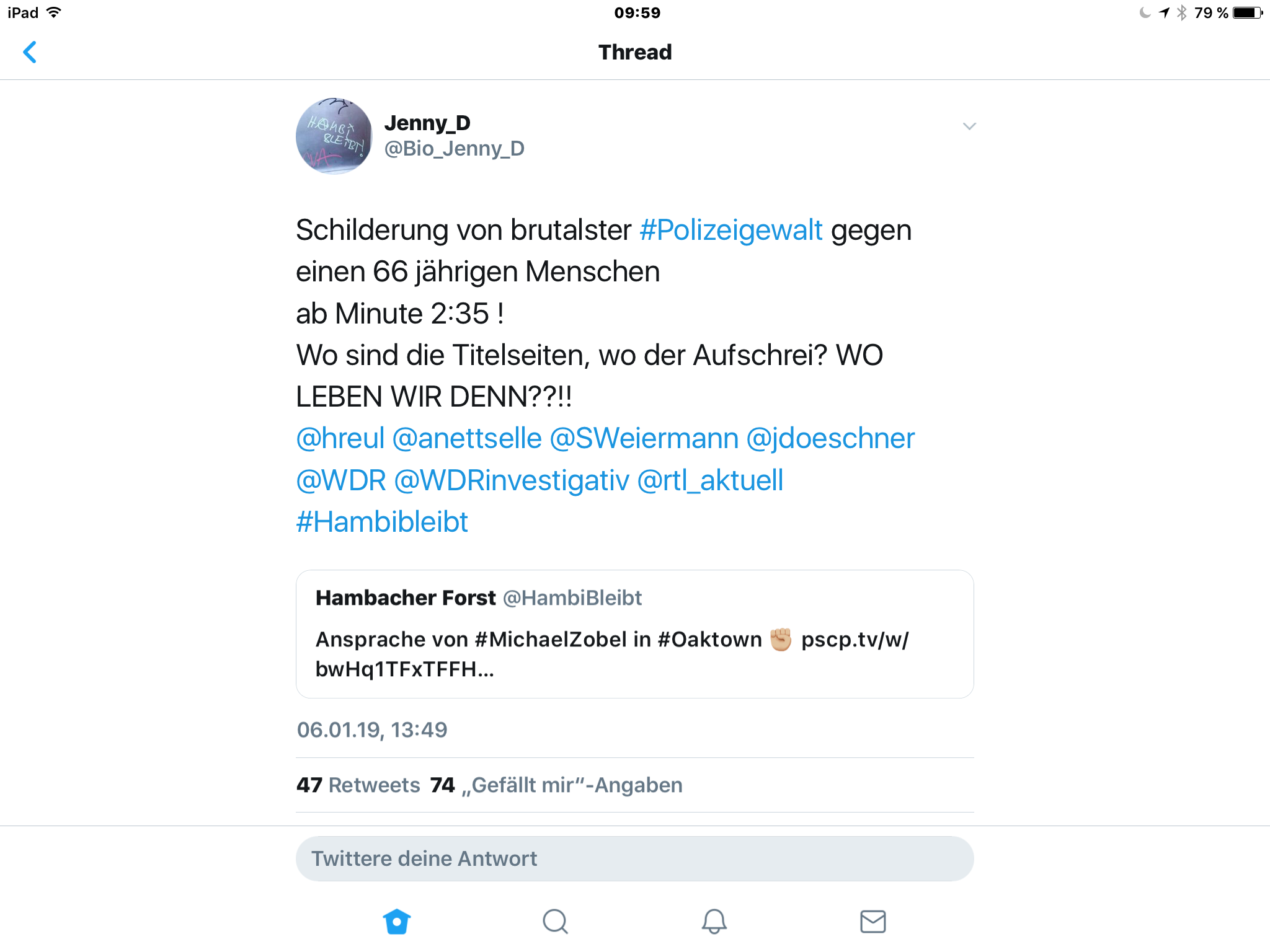
Task: Open the direct messages envelope tab
Action: (x=873, y=921)
